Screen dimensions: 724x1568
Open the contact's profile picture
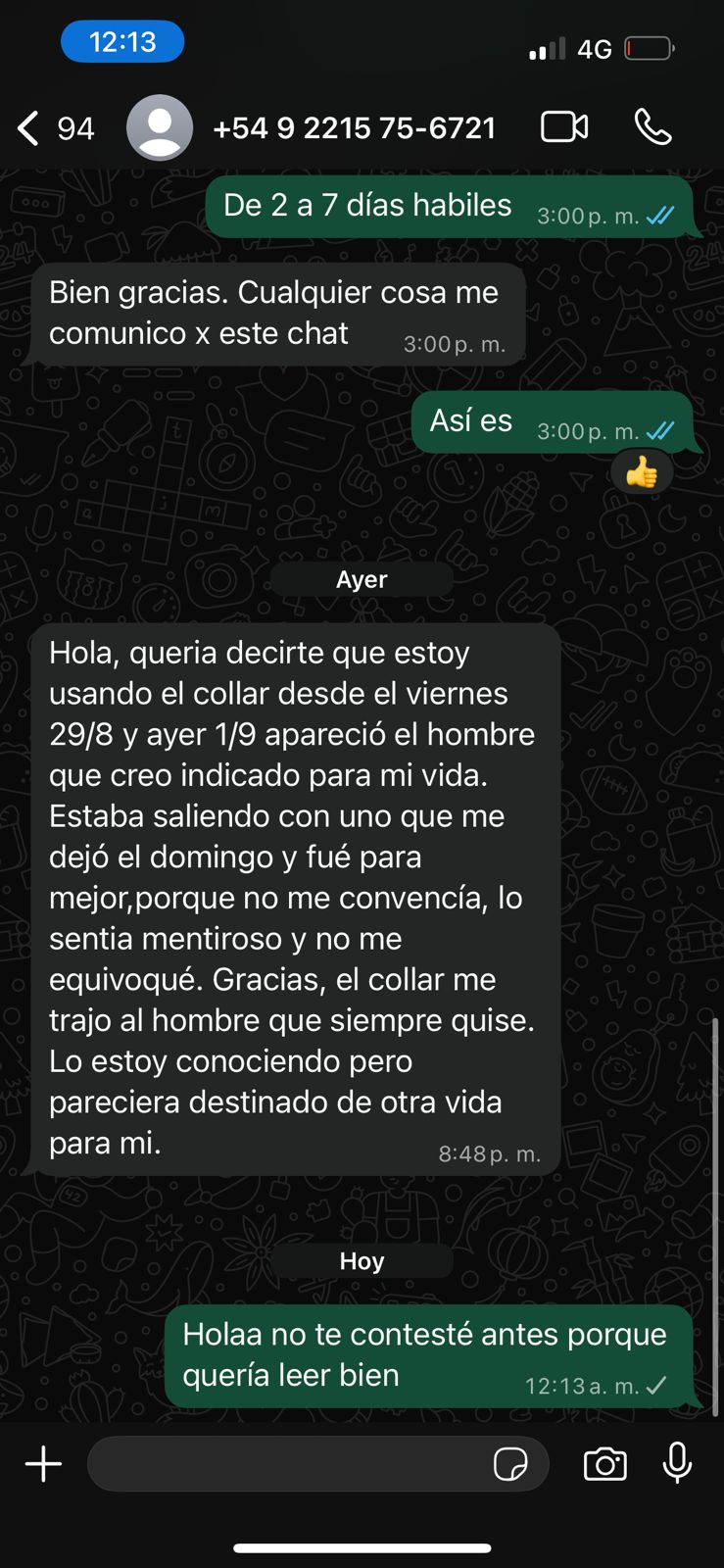click(160, 128)
